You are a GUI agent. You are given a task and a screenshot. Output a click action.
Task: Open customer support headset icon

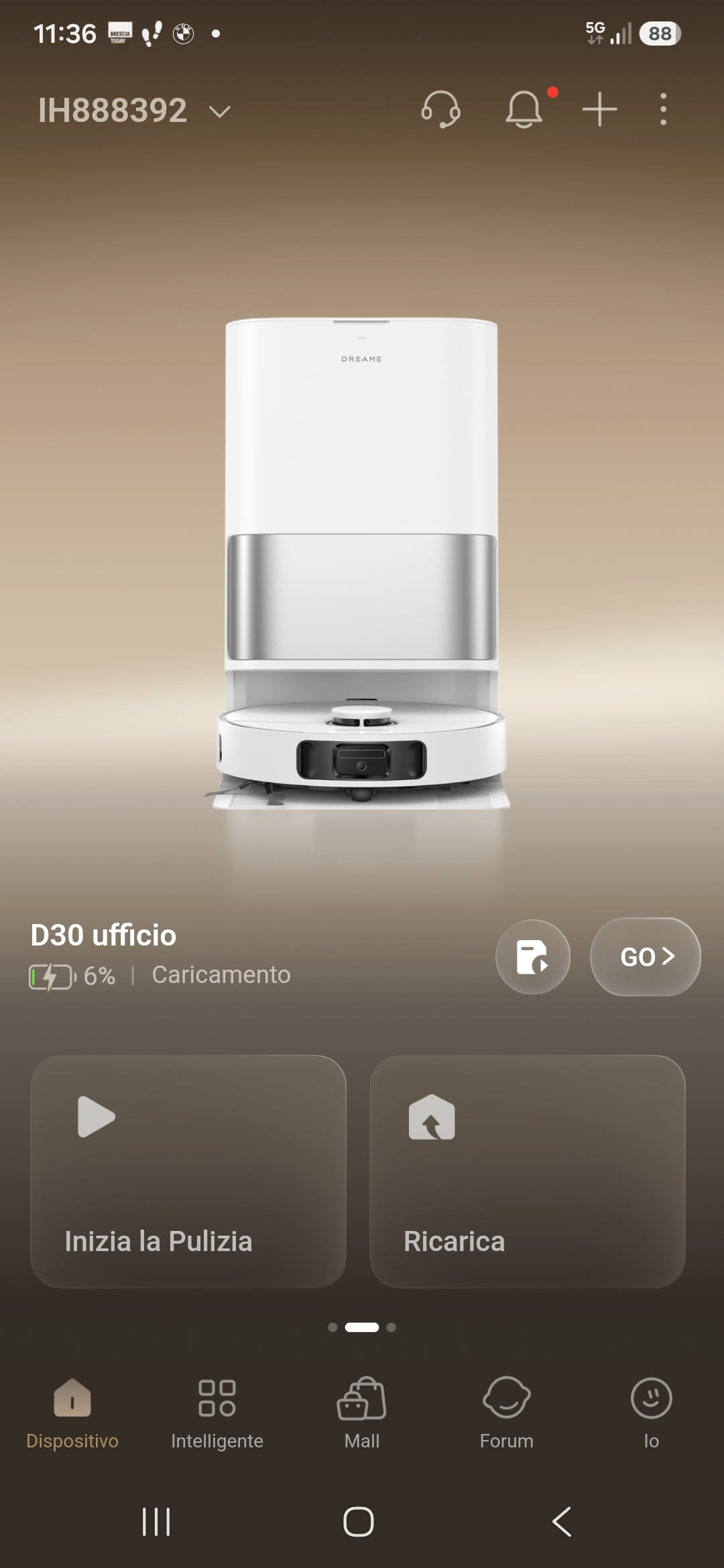[x=440, y=109]
